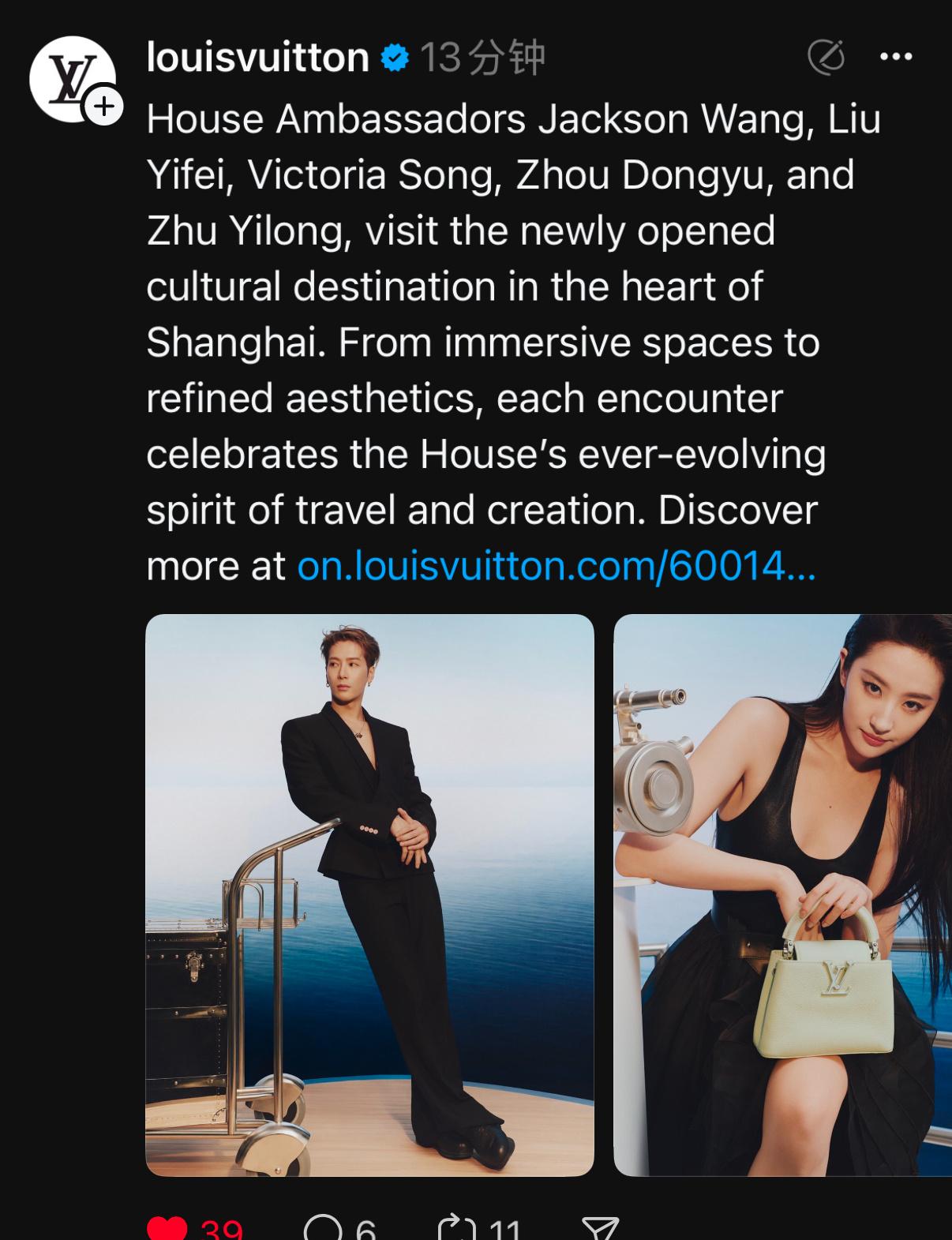Follow louisvuitton via the plus badge

[104, 106]
